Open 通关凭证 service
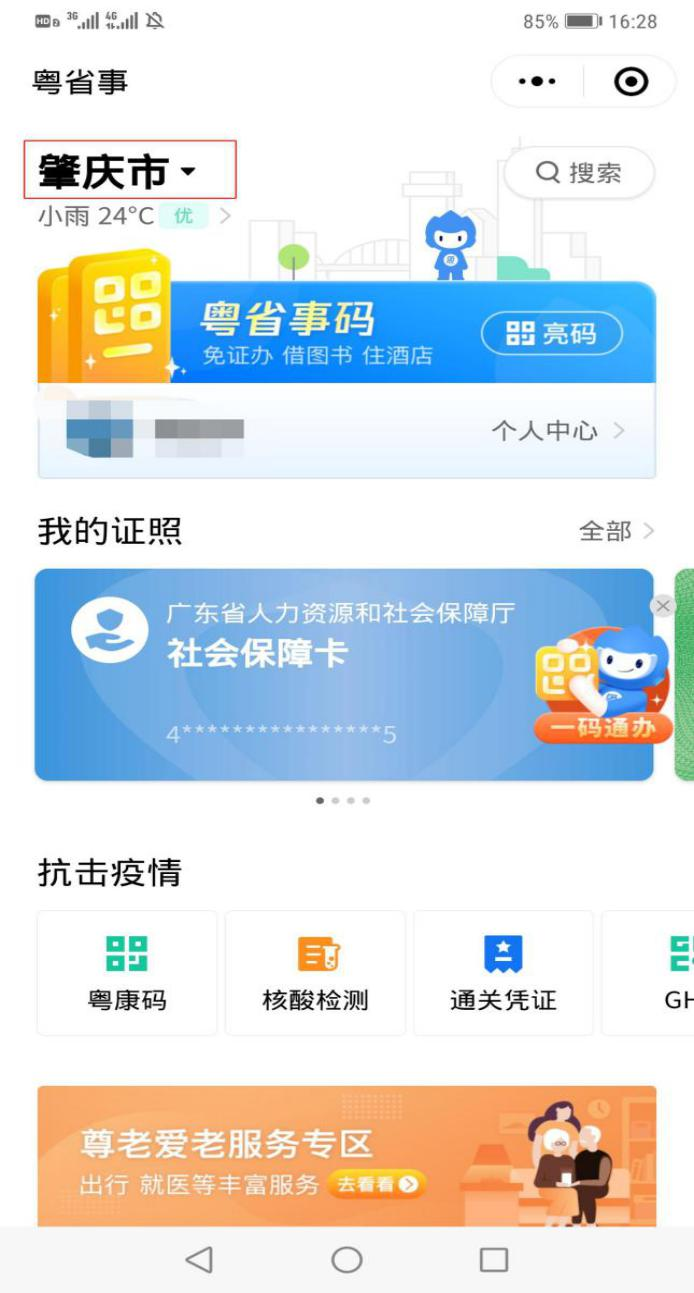This screenshot has height=1293, width=694. (503, 972)
